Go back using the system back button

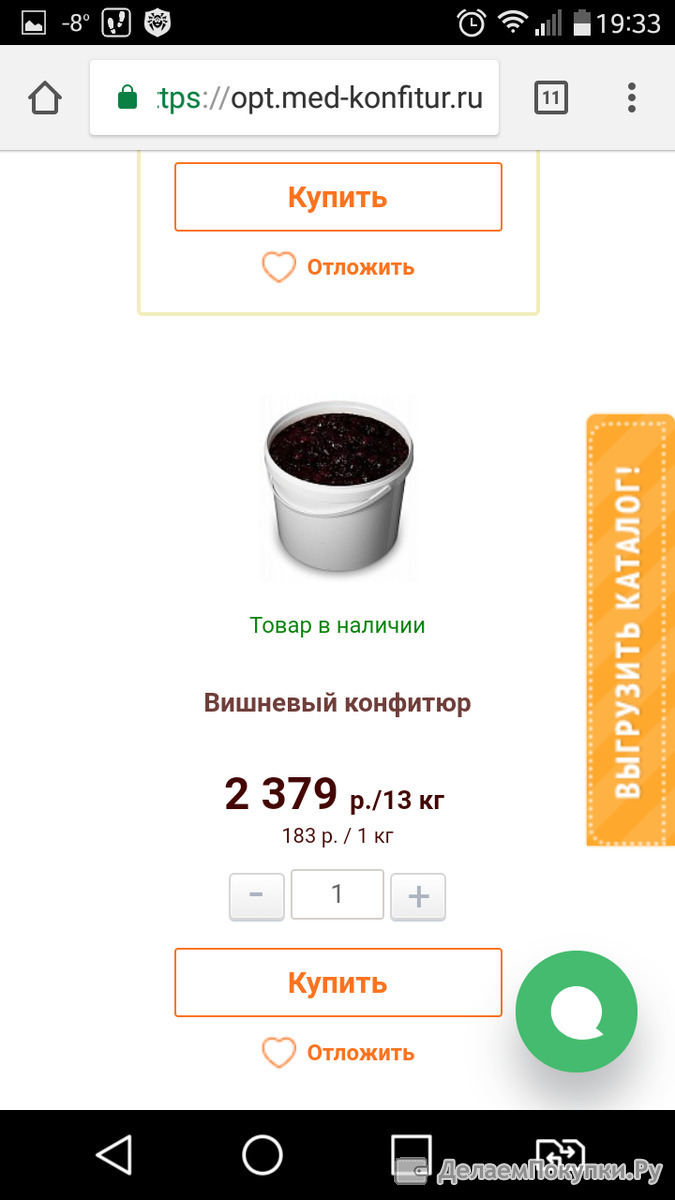(113, 1155)
